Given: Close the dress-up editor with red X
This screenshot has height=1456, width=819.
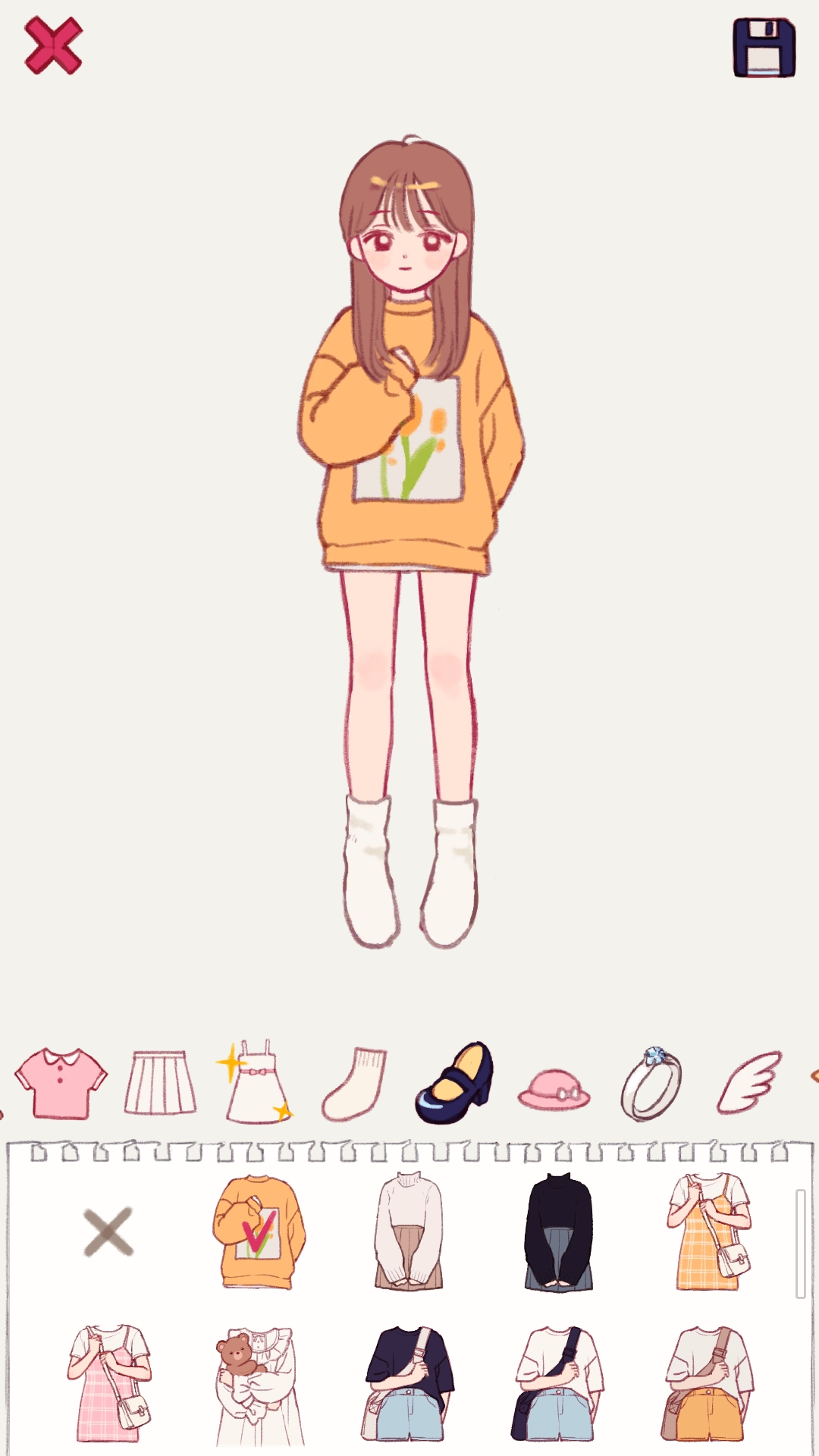Looking at the screenshot, I should (53, 46).
